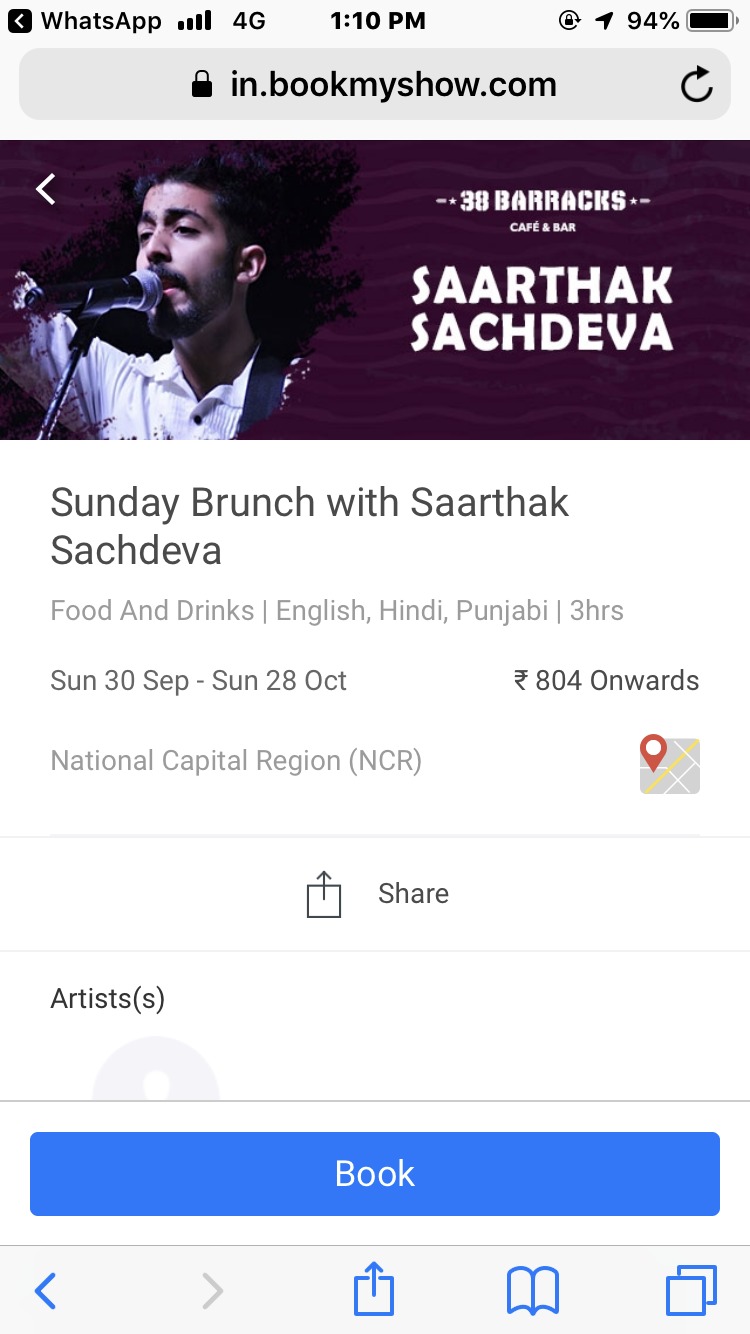Go back in Safari toolbar
The height and width of the screenshot is (1334, 750).
point(46,1291)
